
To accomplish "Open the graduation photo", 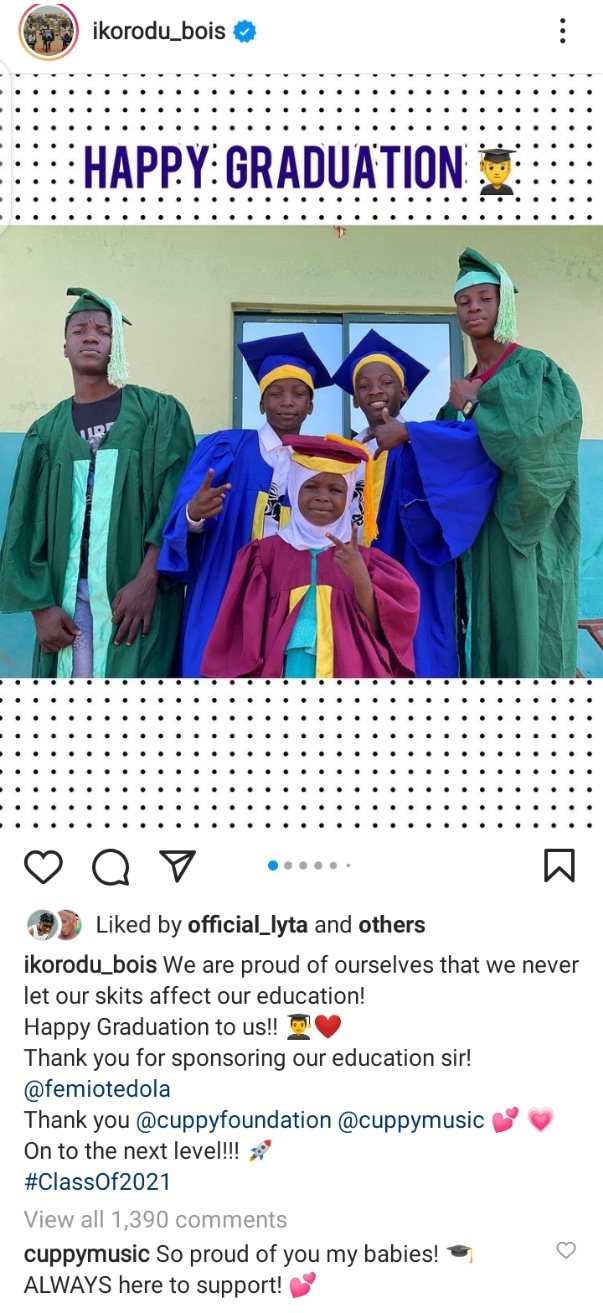I will click(x=301, y=450).
